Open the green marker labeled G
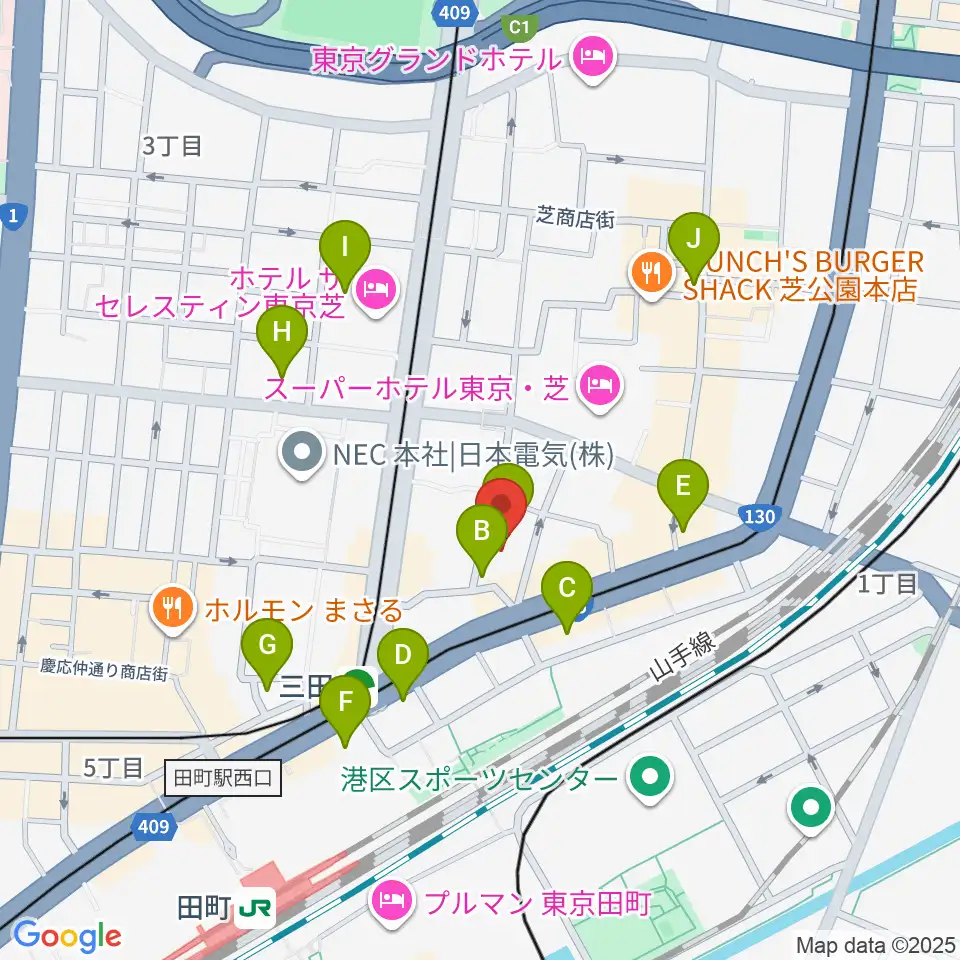Viewport: 960px width, 960px height. 267,646
